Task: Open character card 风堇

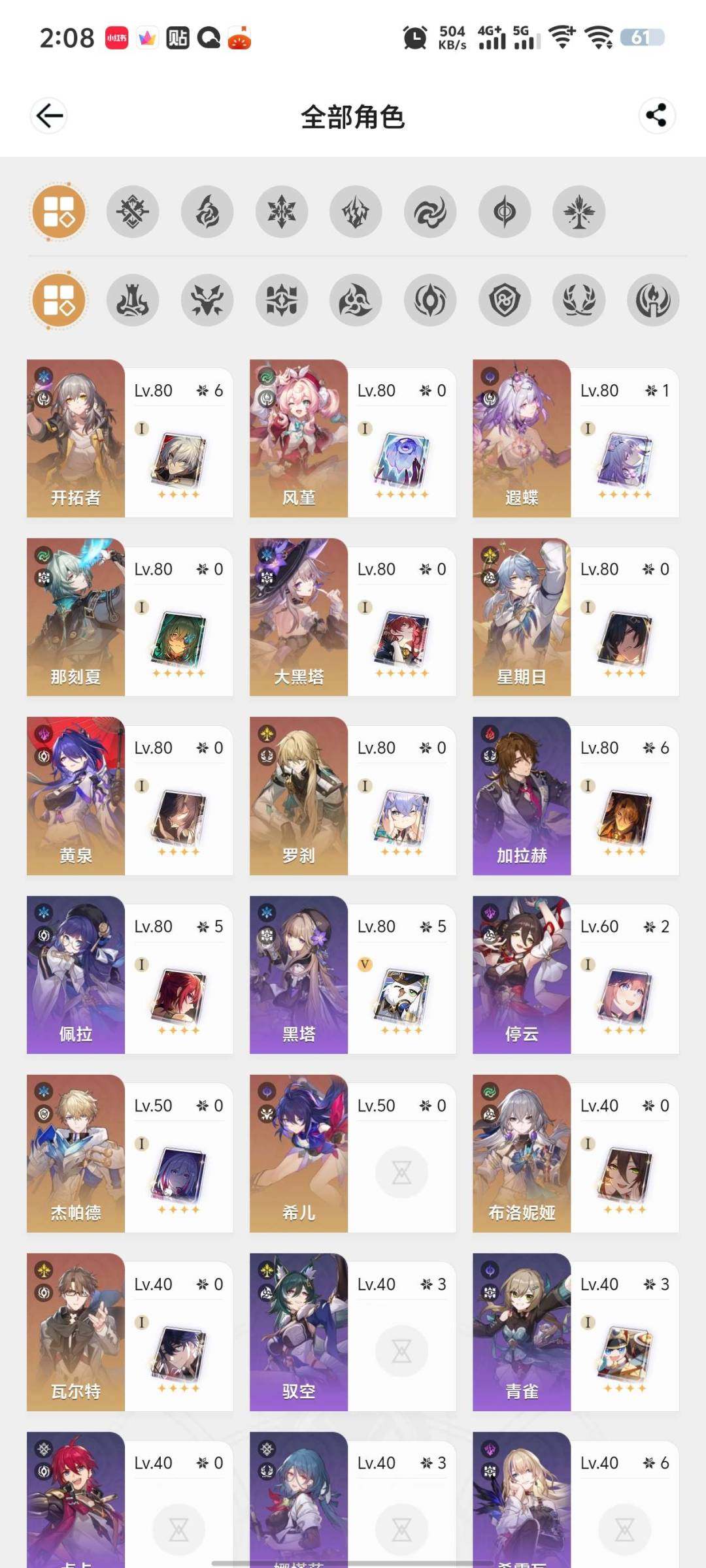Action: tap(352, 438)
